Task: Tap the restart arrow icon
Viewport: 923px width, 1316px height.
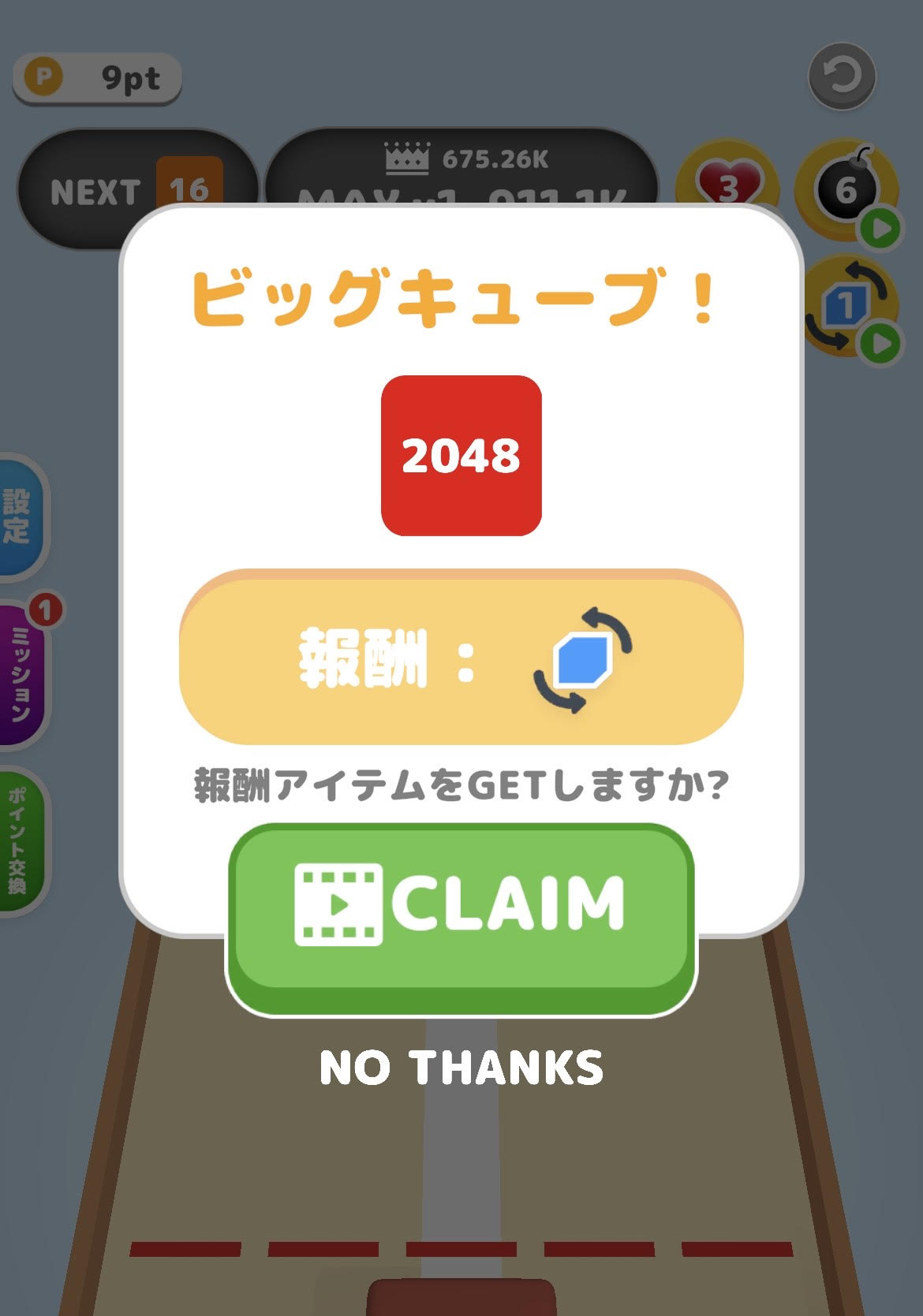Action: [x=842, y=76]
